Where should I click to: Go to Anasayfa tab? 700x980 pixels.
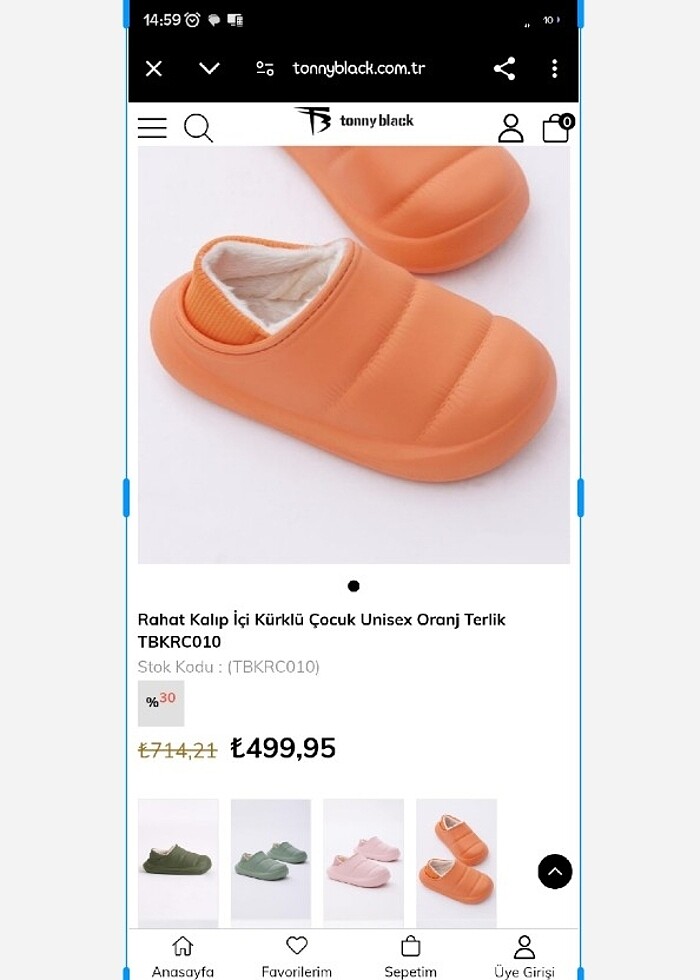(182, 956)
